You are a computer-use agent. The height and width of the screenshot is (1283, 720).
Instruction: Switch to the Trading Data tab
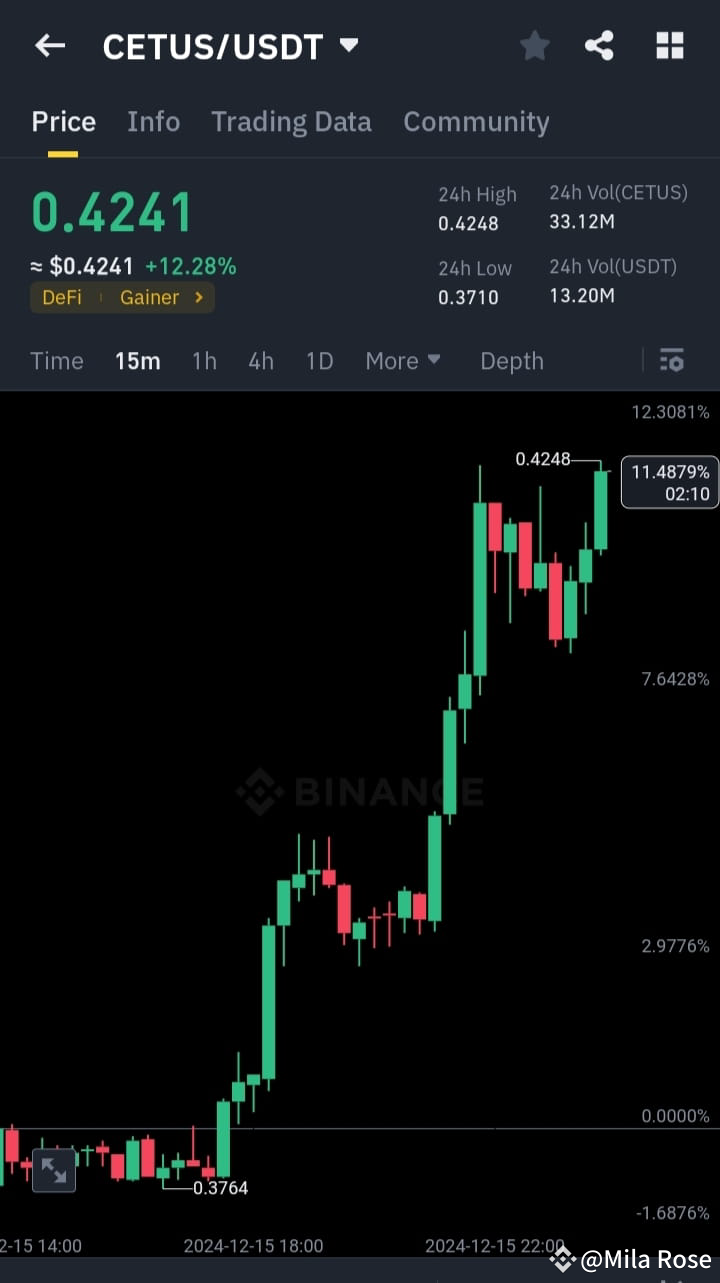coord(291,121)
